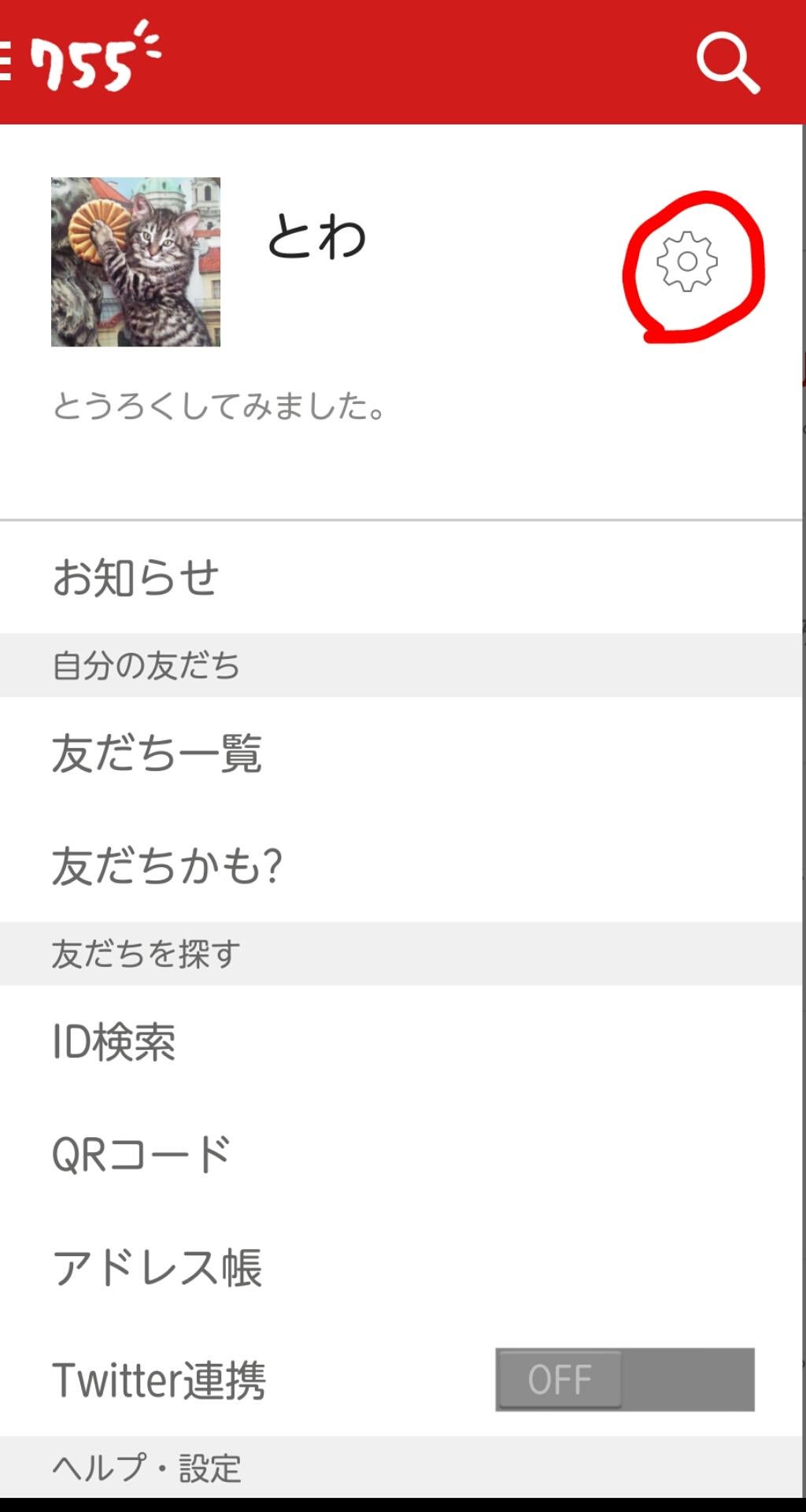Open ID検索 to search friends by ID
The width and height of the screenshot is (806, 1512).
pos(114,1041)
